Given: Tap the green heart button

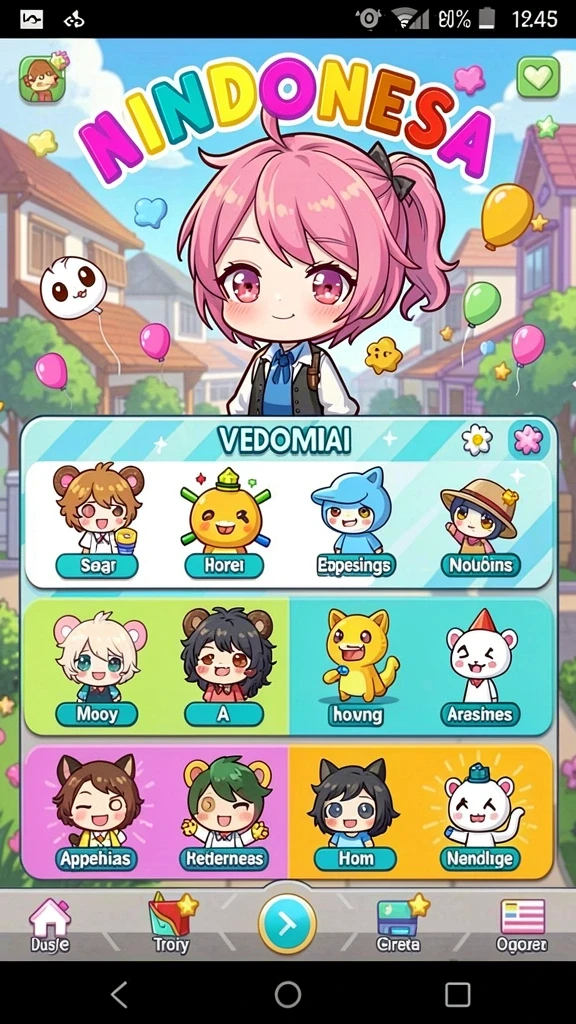Looking at the screenshot, I should (x=538, y=78).
